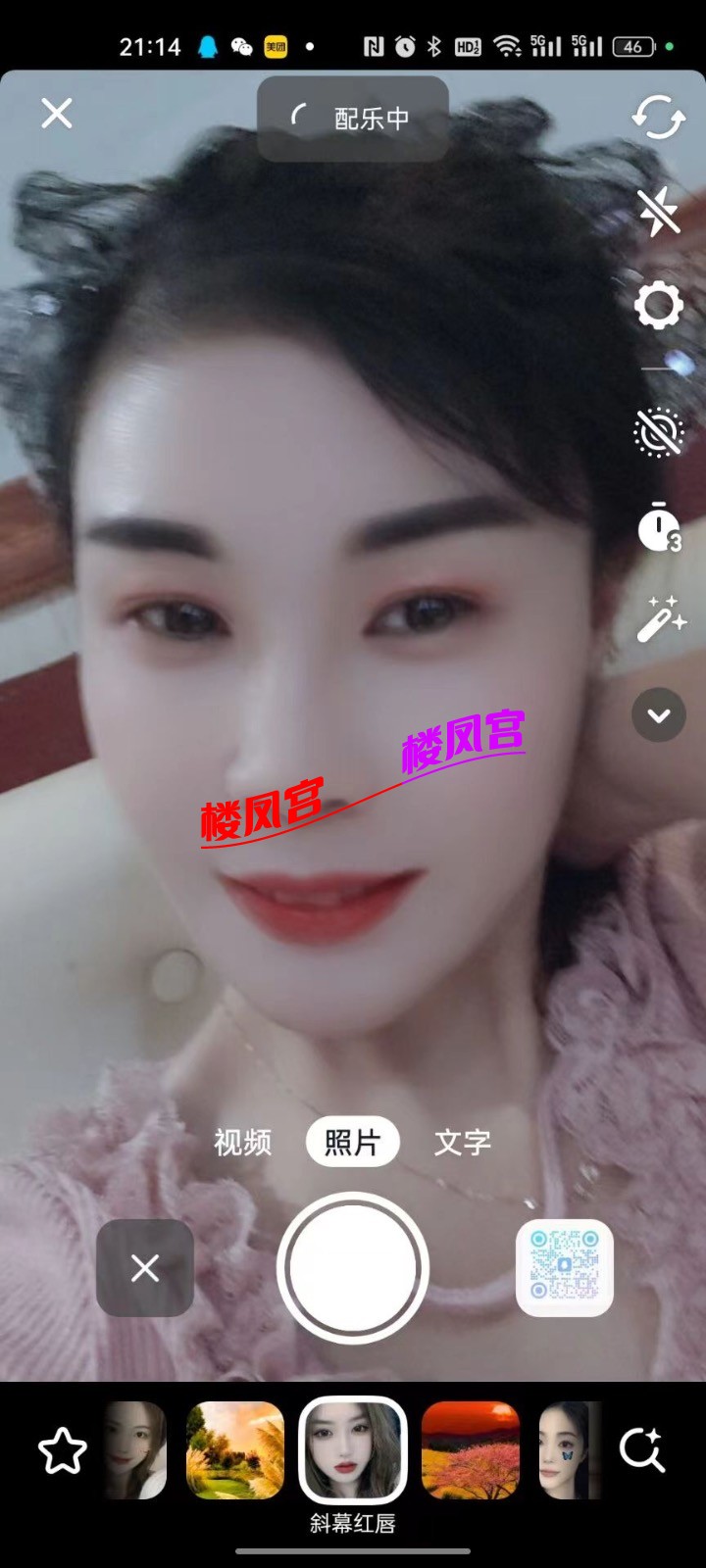Toggle the beauty off icon
The image size is (706, 1568).
click(658, 432)
